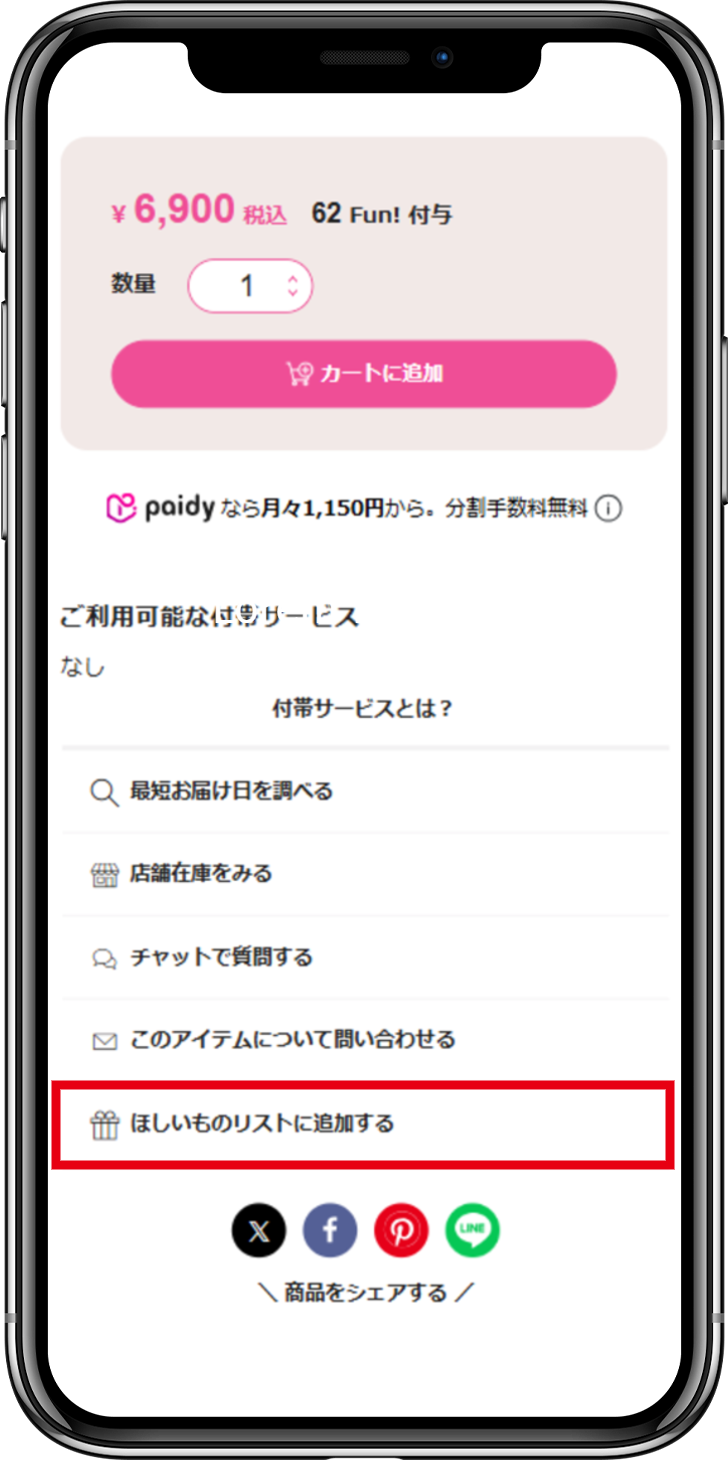Start チャットで質問する chat
Image resolution: width=728 pixels, height=1460 pixels.
(221, 958)
